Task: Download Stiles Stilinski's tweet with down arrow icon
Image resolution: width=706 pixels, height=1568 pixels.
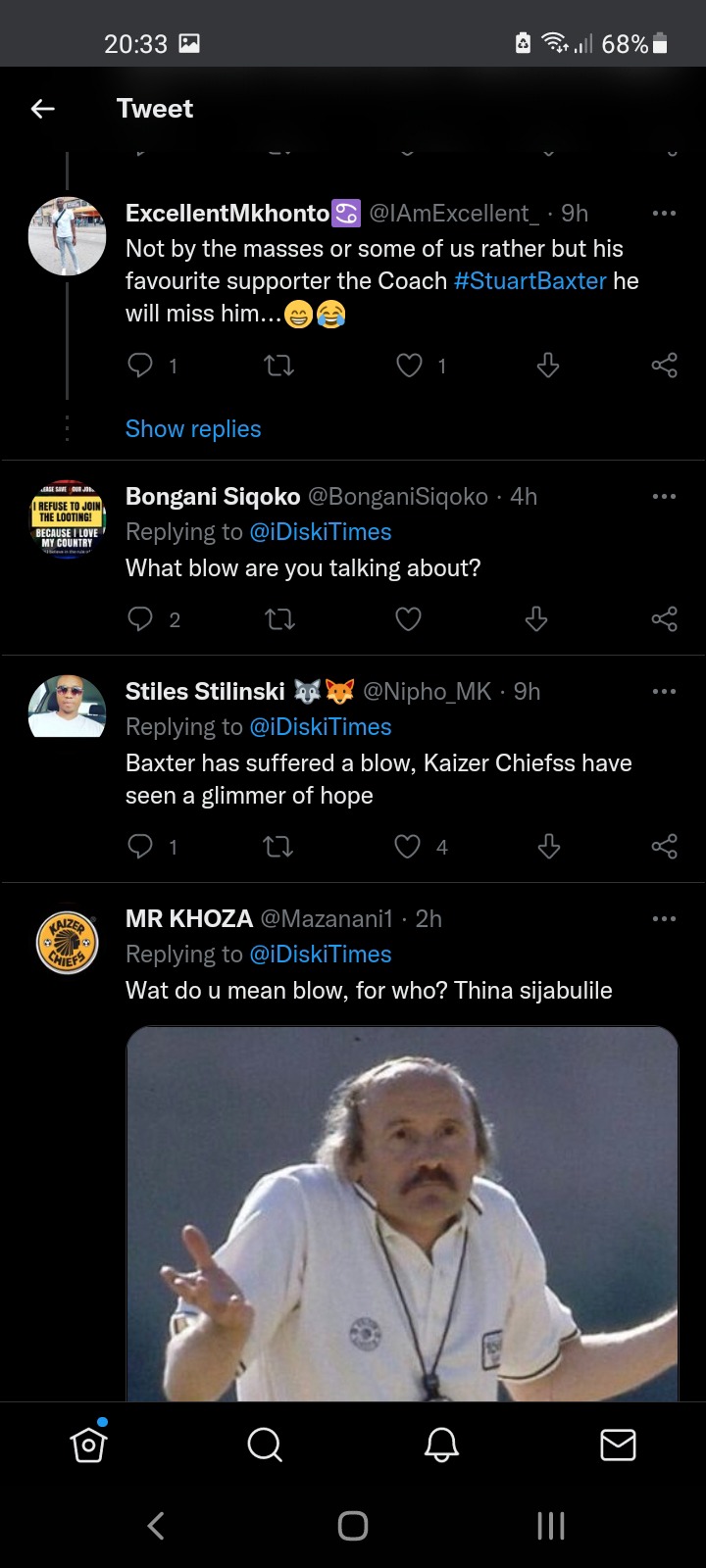Action: click(549, 846)
